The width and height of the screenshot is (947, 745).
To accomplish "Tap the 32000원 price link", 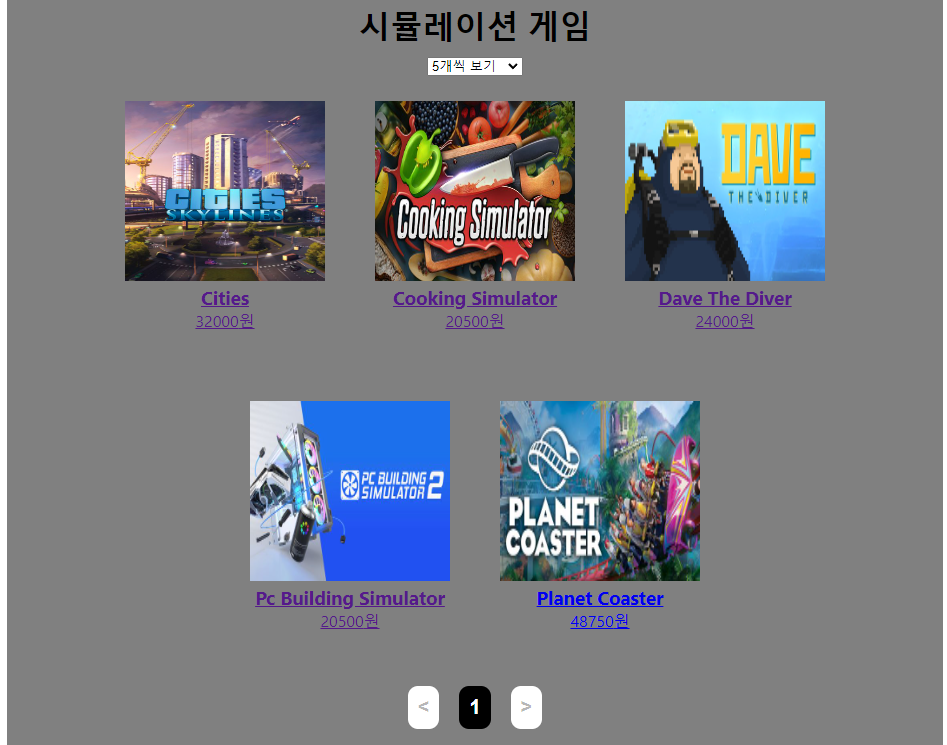I will 224,321.
